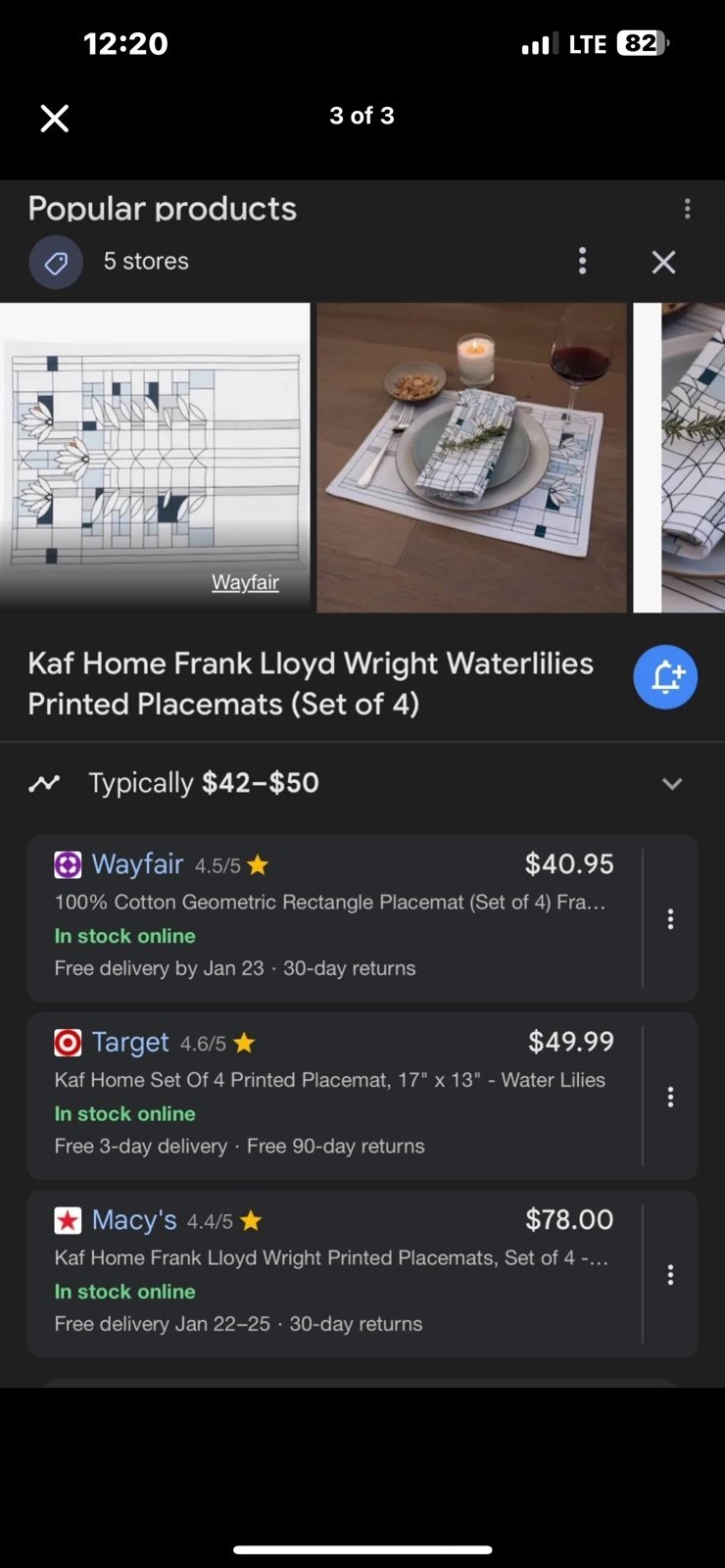Expand the Typically $42–$50 price range

pos(362,783)
